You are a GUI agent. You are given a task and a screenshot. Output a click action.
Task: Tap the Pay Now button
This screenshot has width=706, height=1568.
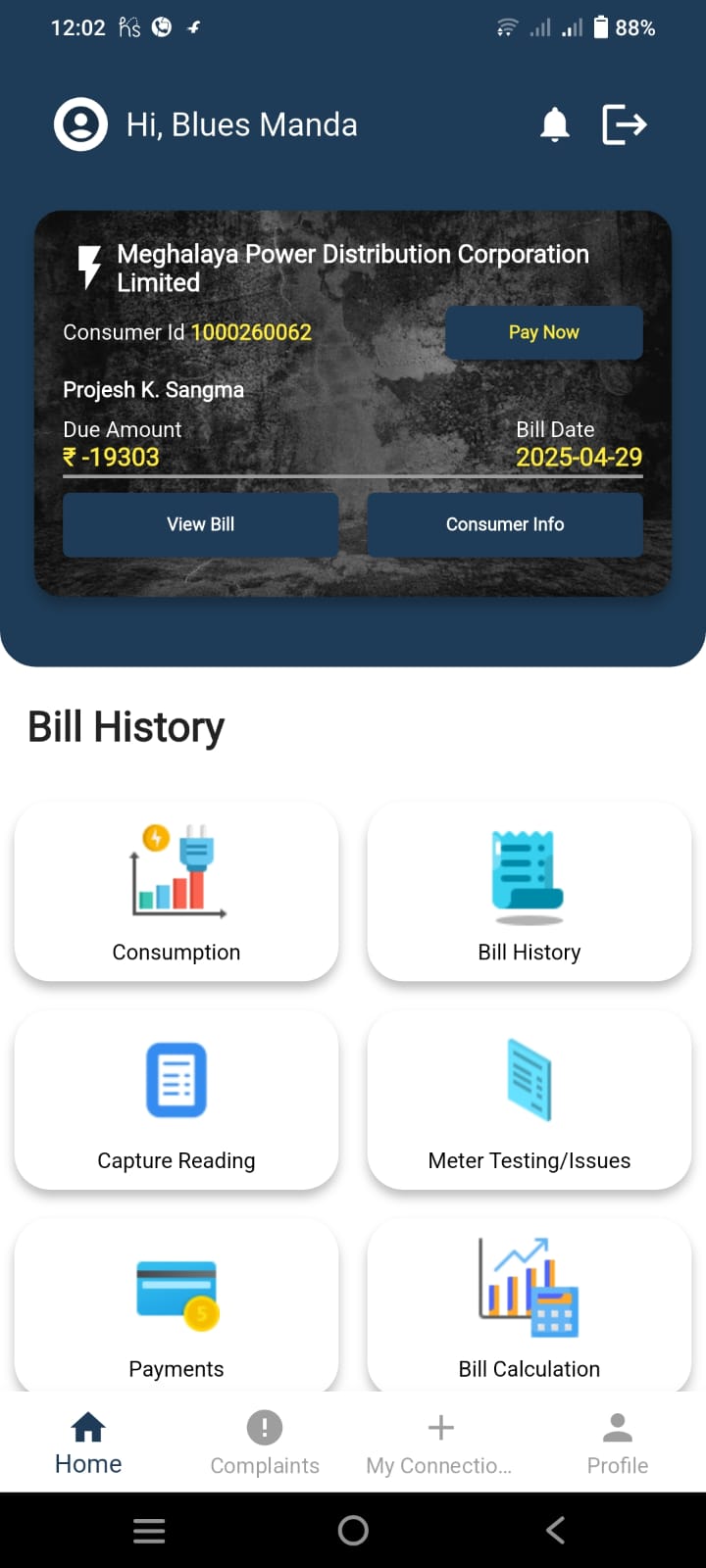[543, 332]
